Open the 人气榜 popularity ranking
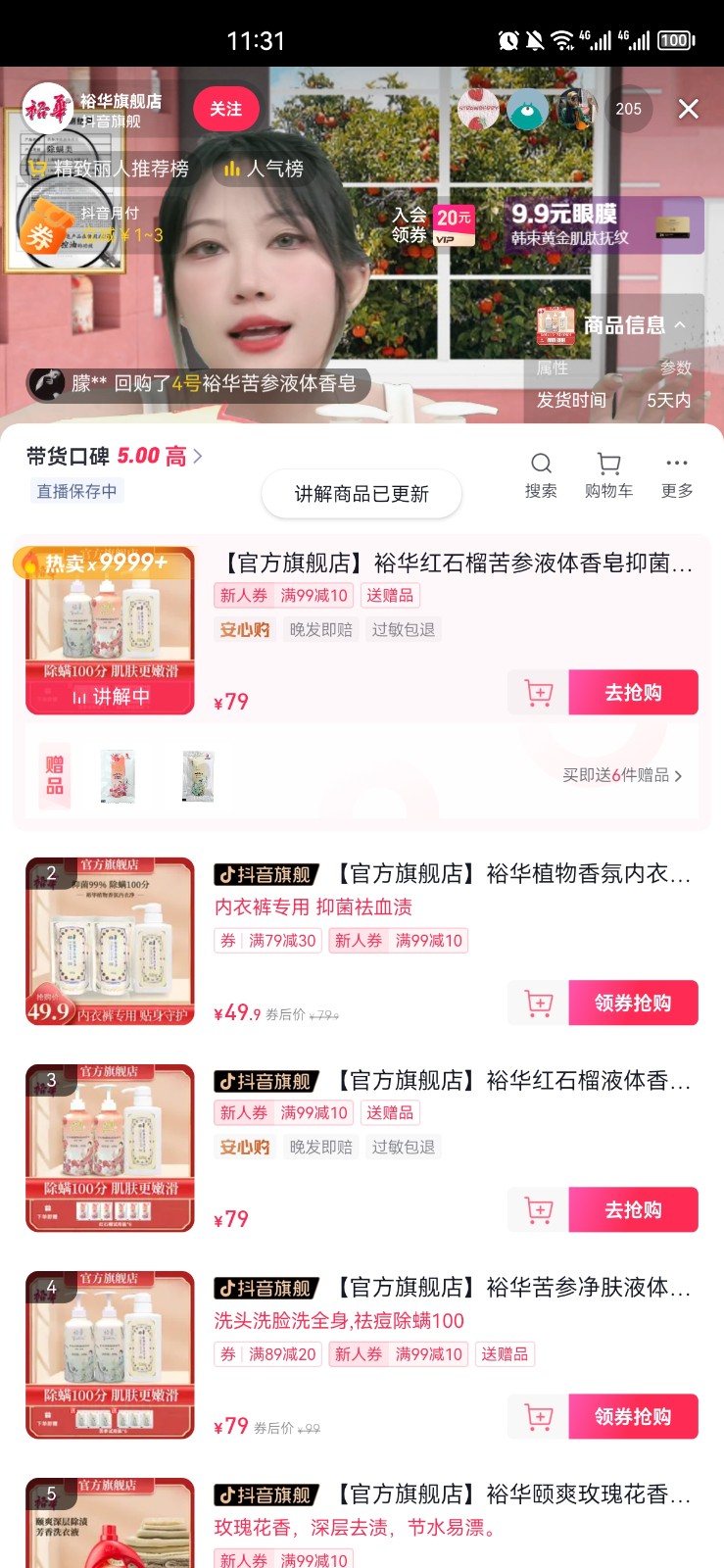The width and height of the screenshot is (724, 1568). [x=265, y=169]
